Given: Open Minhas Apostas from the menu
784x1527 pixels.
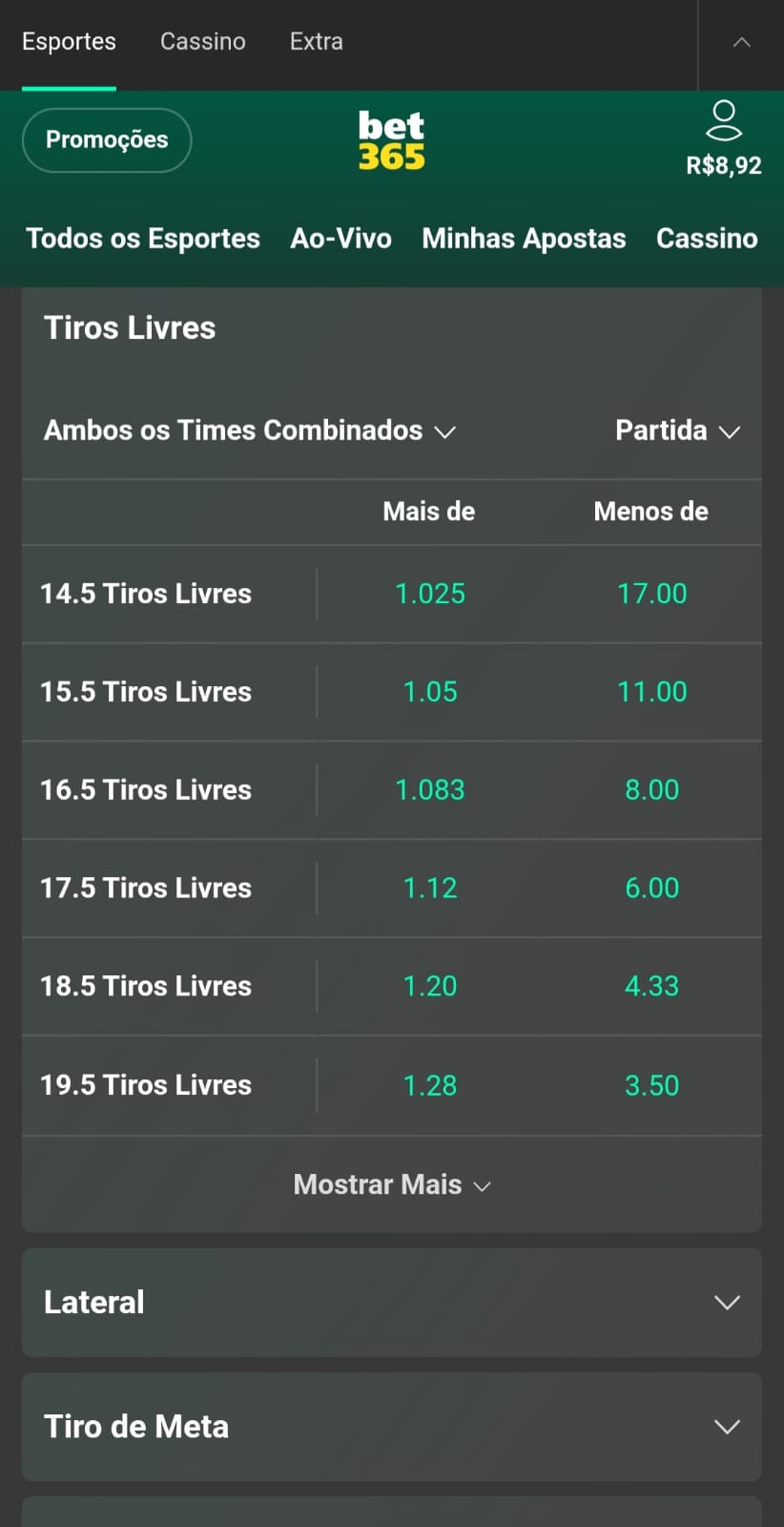Looking at the screenshot, I should 524,239.
